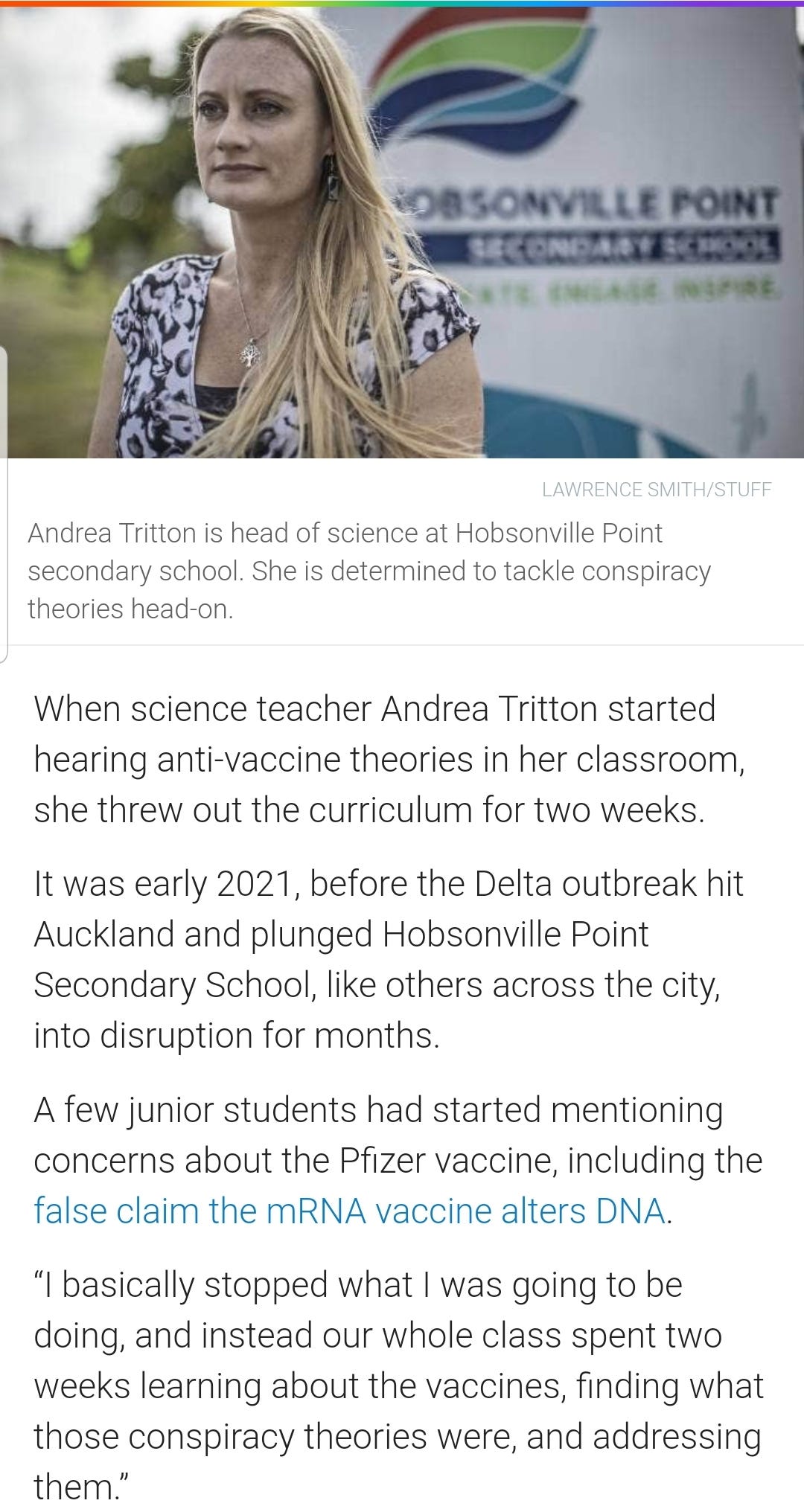Open the false claim mRNA vaccine link
The image size is (804, 1512).
pos(350,1211)
